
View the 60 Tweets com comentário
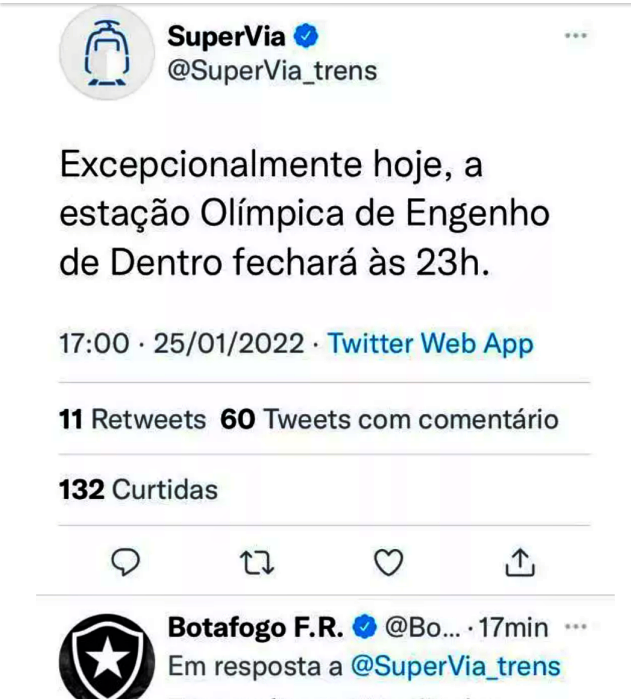(x=389, y=420)
